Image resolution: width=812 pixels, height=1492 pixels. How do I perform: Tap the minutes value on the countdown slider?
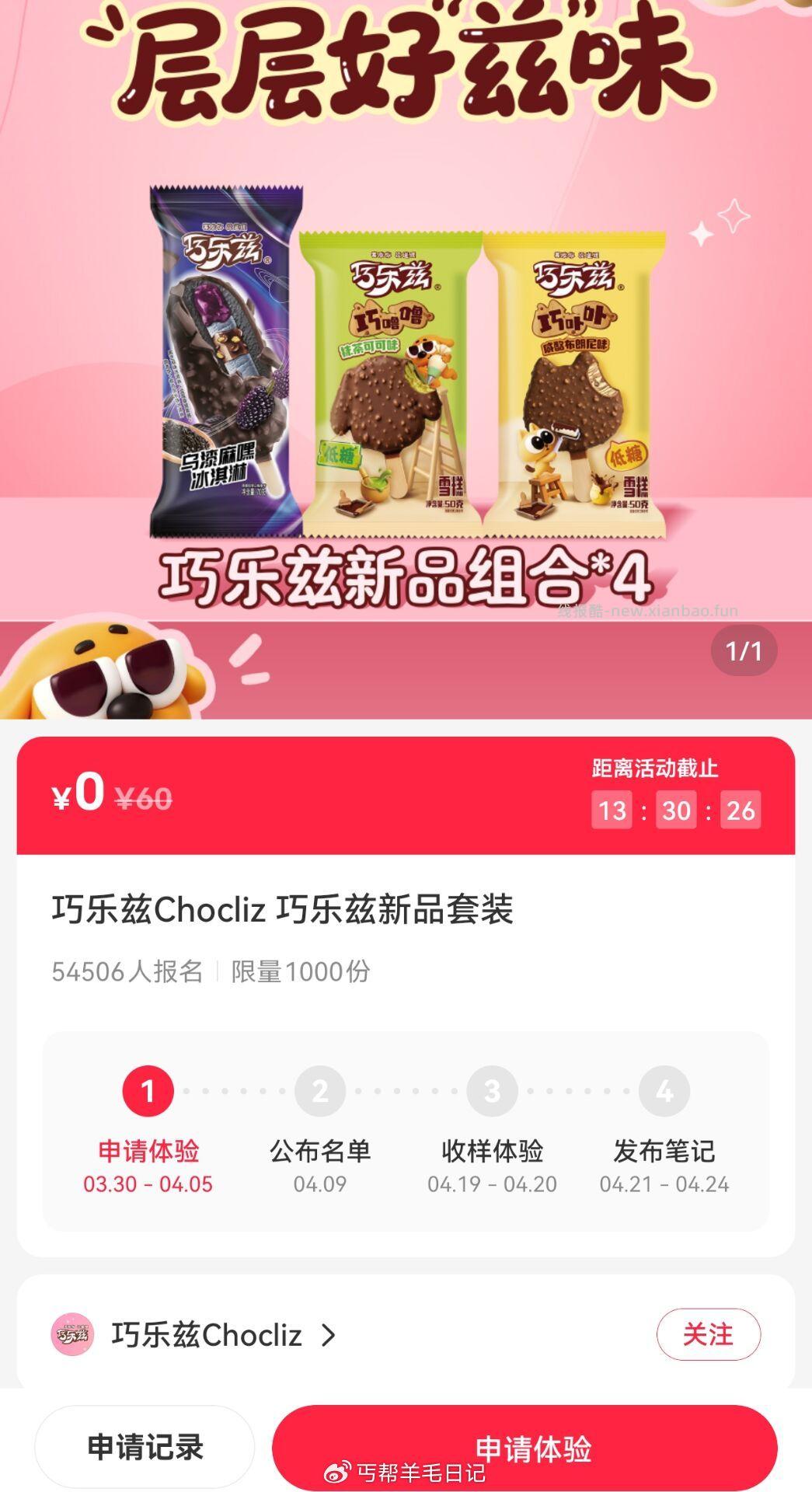coord(675,810)
